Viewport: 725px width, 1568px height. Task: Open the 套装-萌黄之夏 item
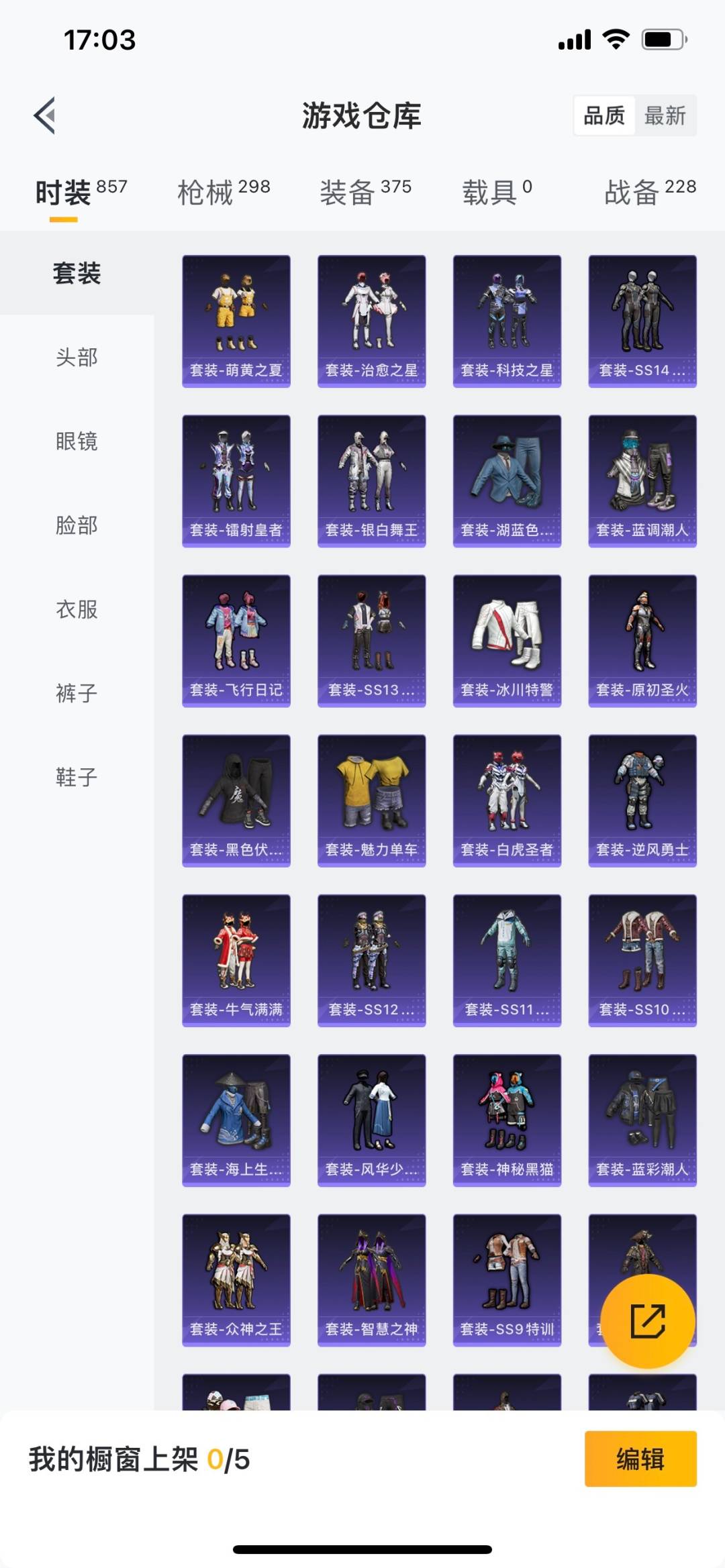236,321
